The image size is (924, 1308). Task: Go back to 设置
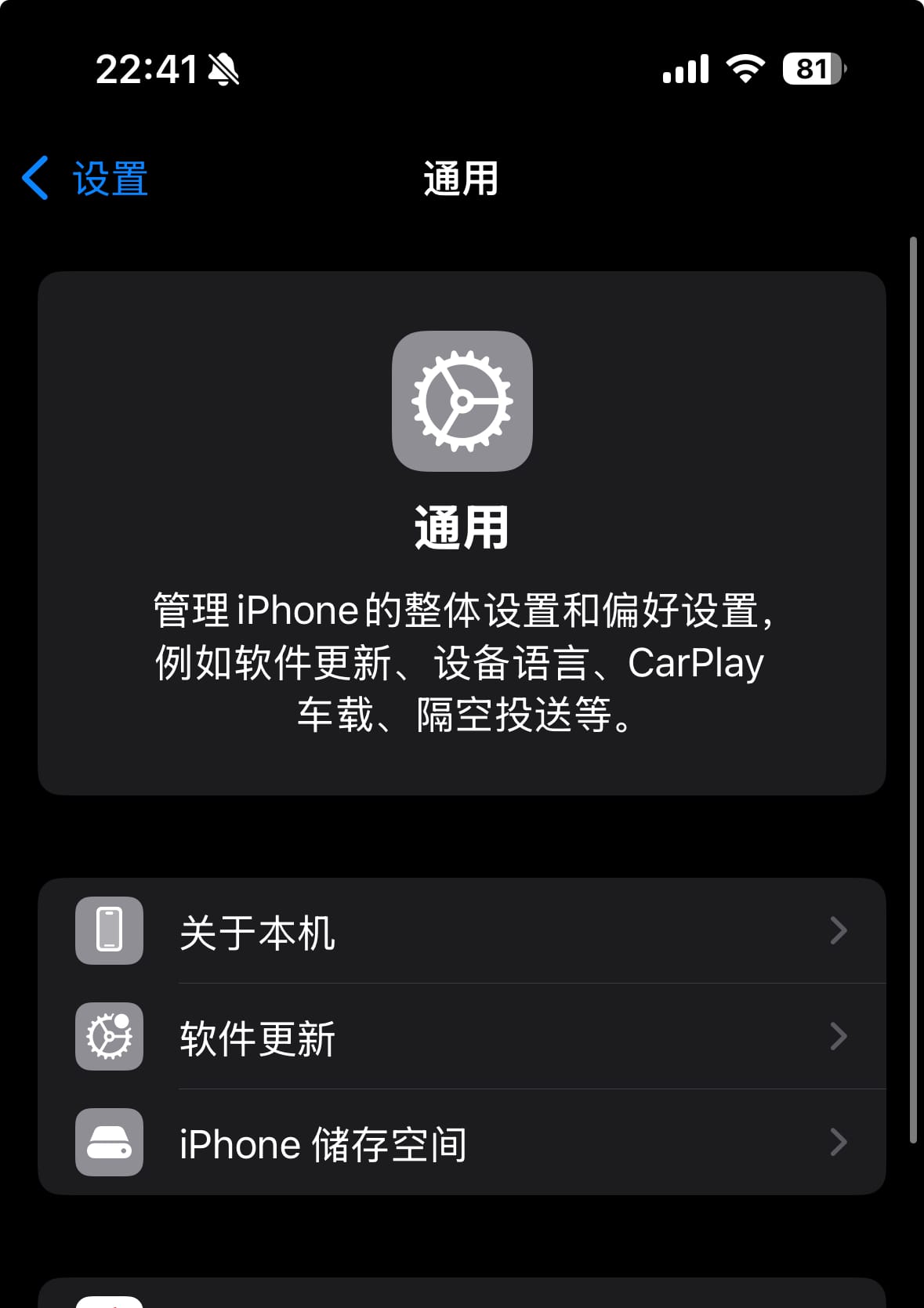click(x=86, y=179)
